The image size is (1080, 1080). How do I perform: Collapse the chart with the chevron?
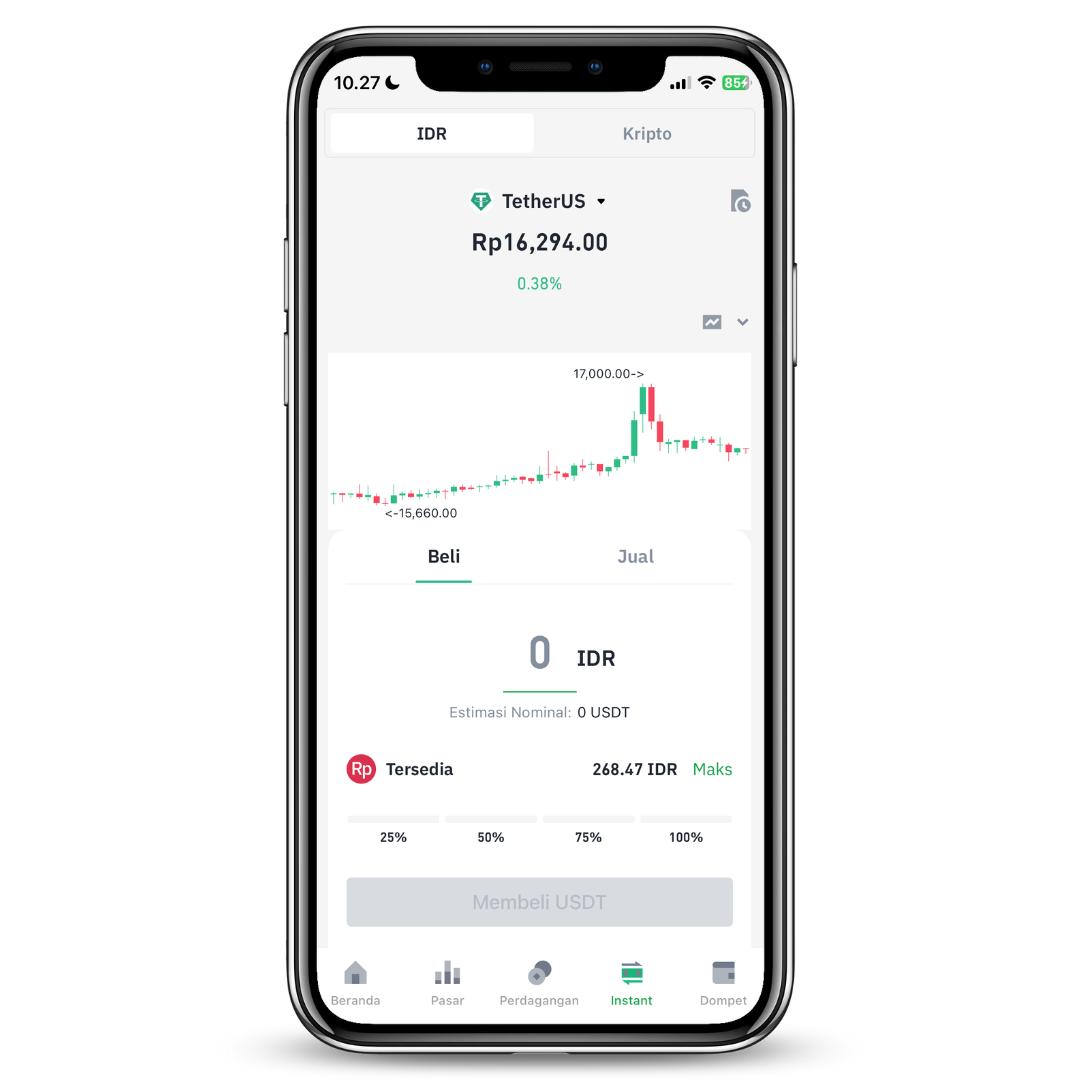tap(743, 322)
